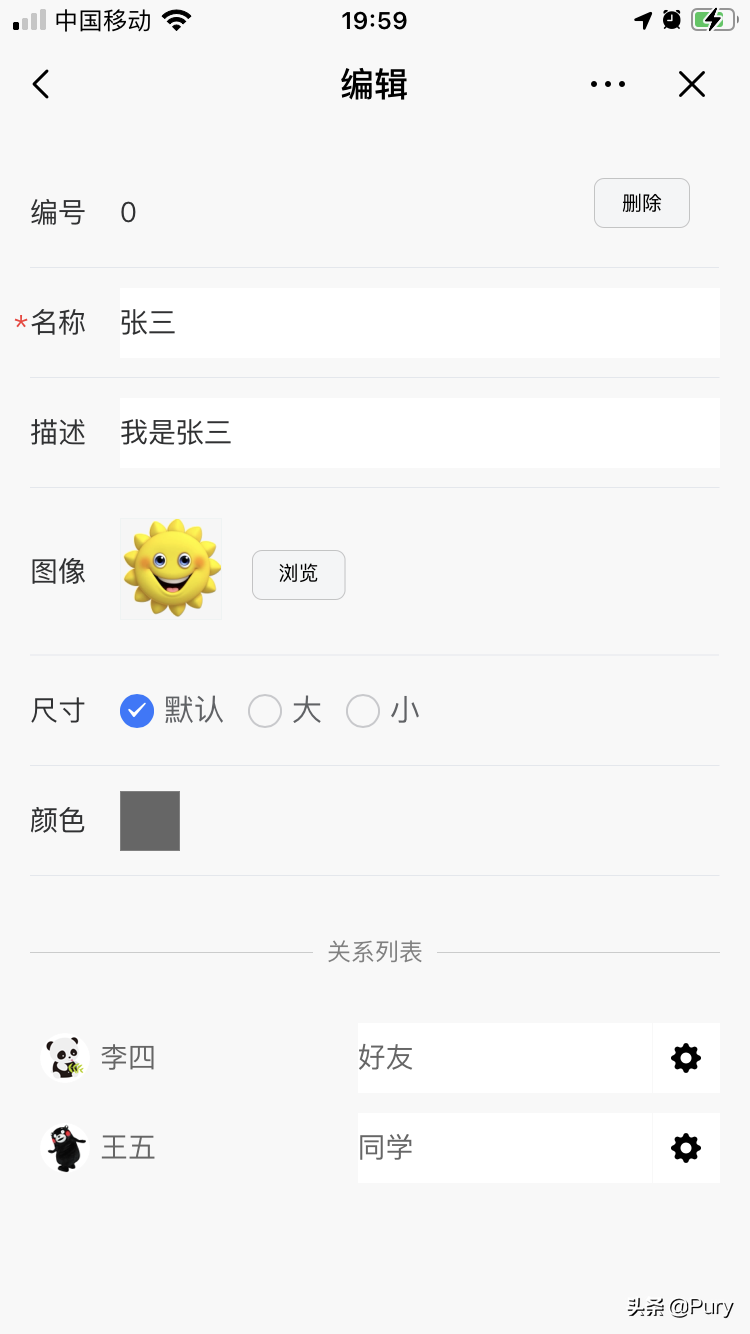750x1334 pixels.
Task: Tap the 浏览 browse button
Action: tap(299, 574)
